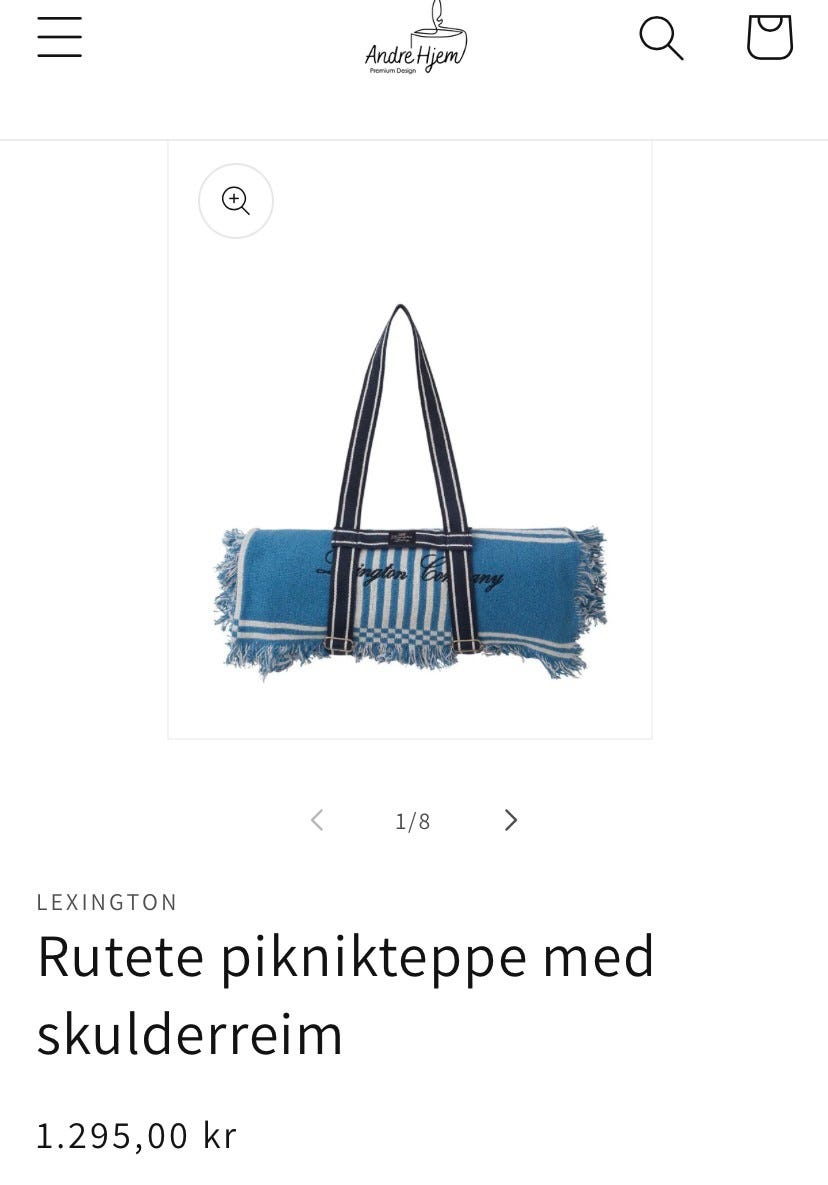Open the hamburger navigation menu

(59, 37)
